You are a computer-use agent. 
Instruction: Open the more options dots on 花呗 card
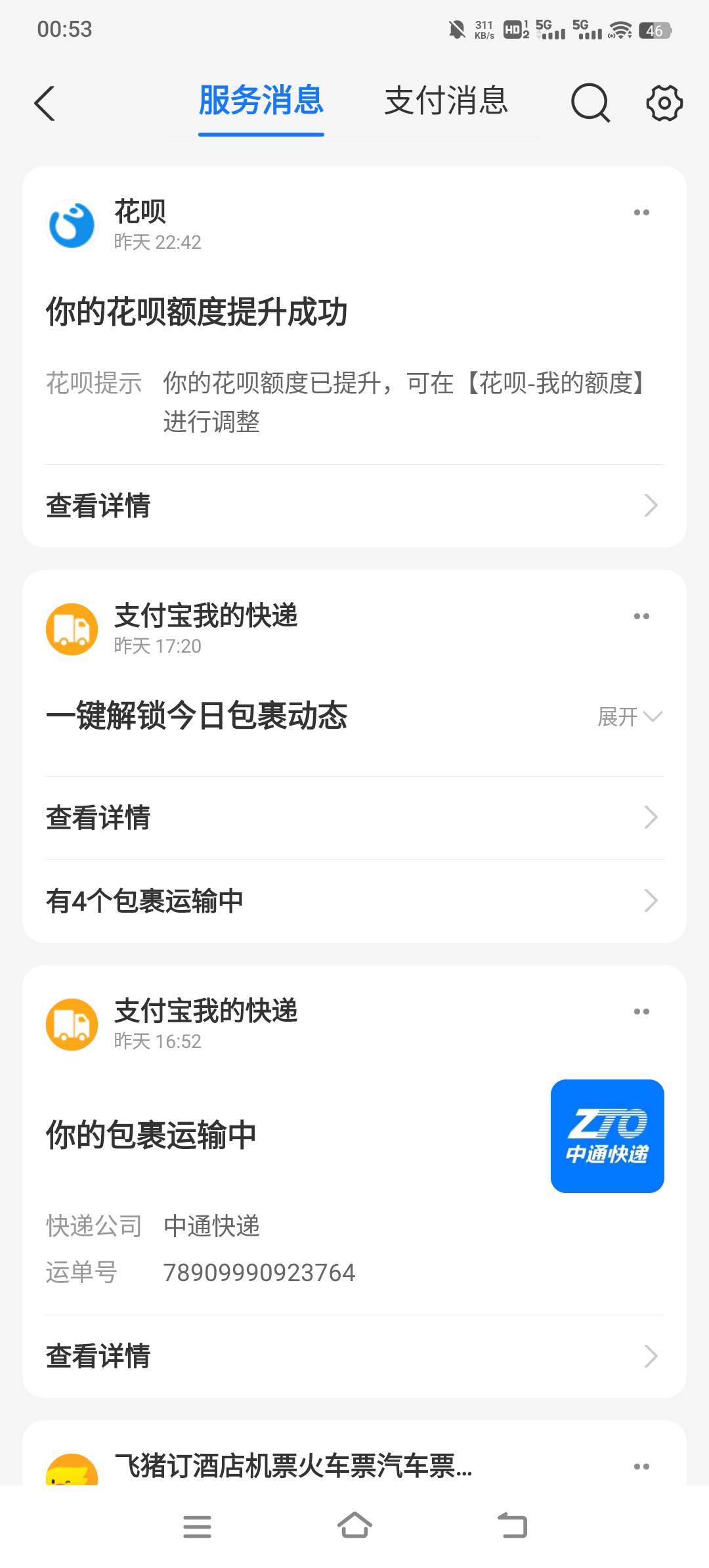coord(641,213)
